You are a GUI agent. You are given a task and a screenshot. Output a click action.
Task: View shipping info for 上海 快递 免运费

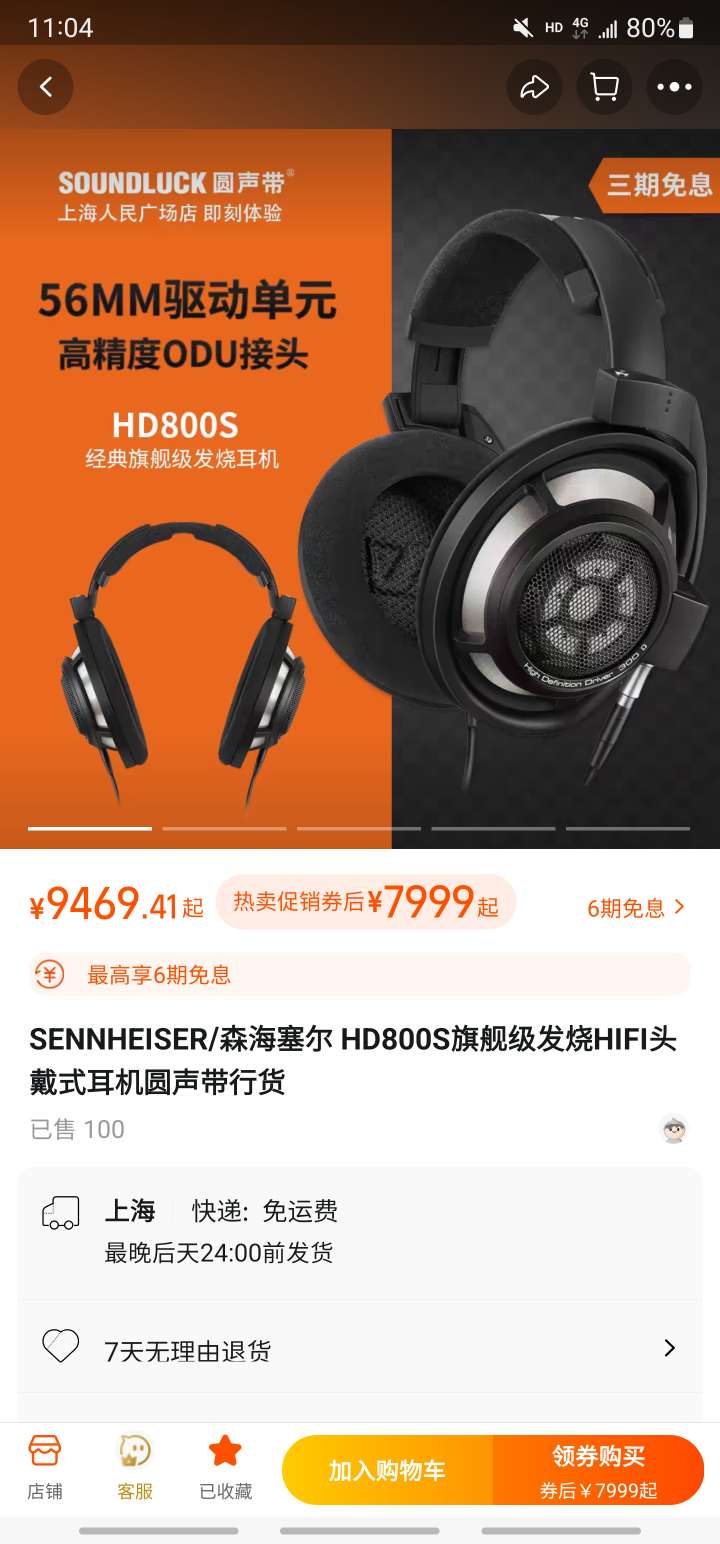[360, 1231]
